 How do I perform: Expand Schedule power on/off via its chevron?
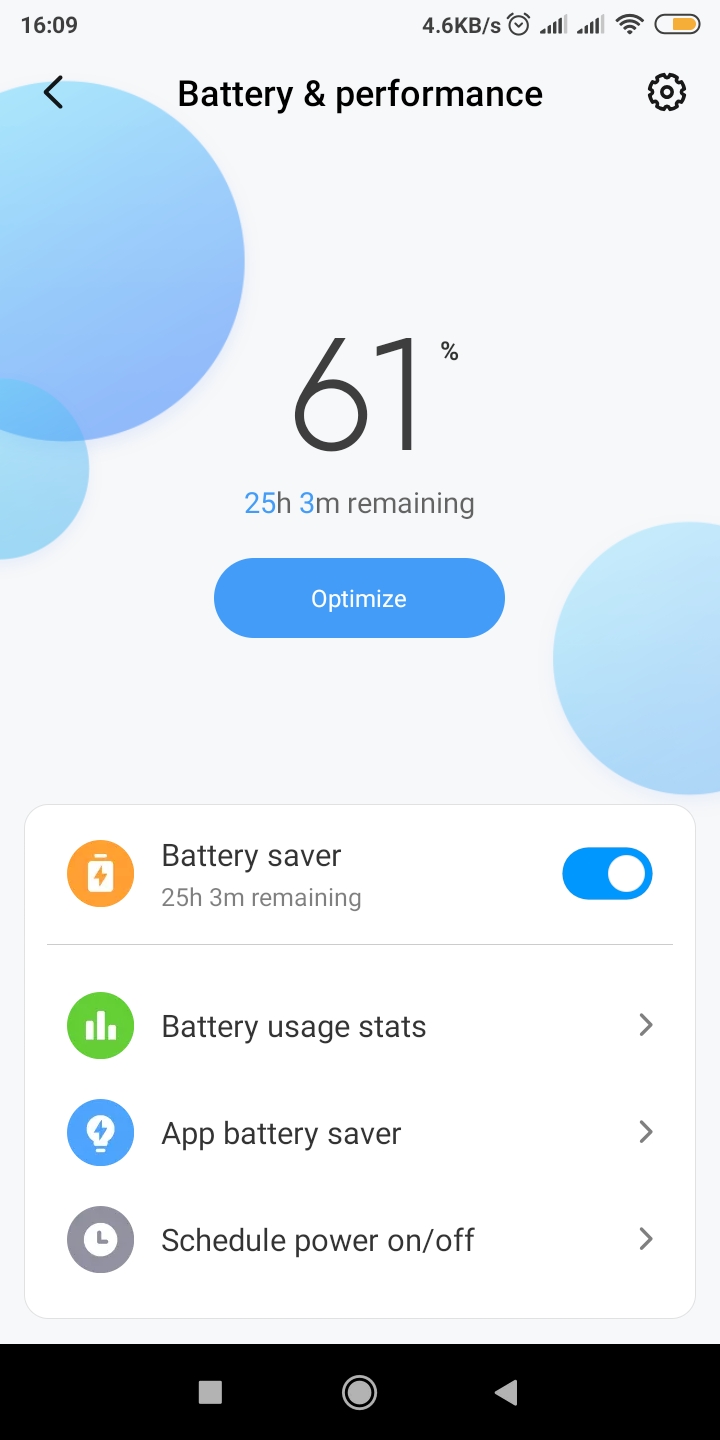[x=646, y=1239]
